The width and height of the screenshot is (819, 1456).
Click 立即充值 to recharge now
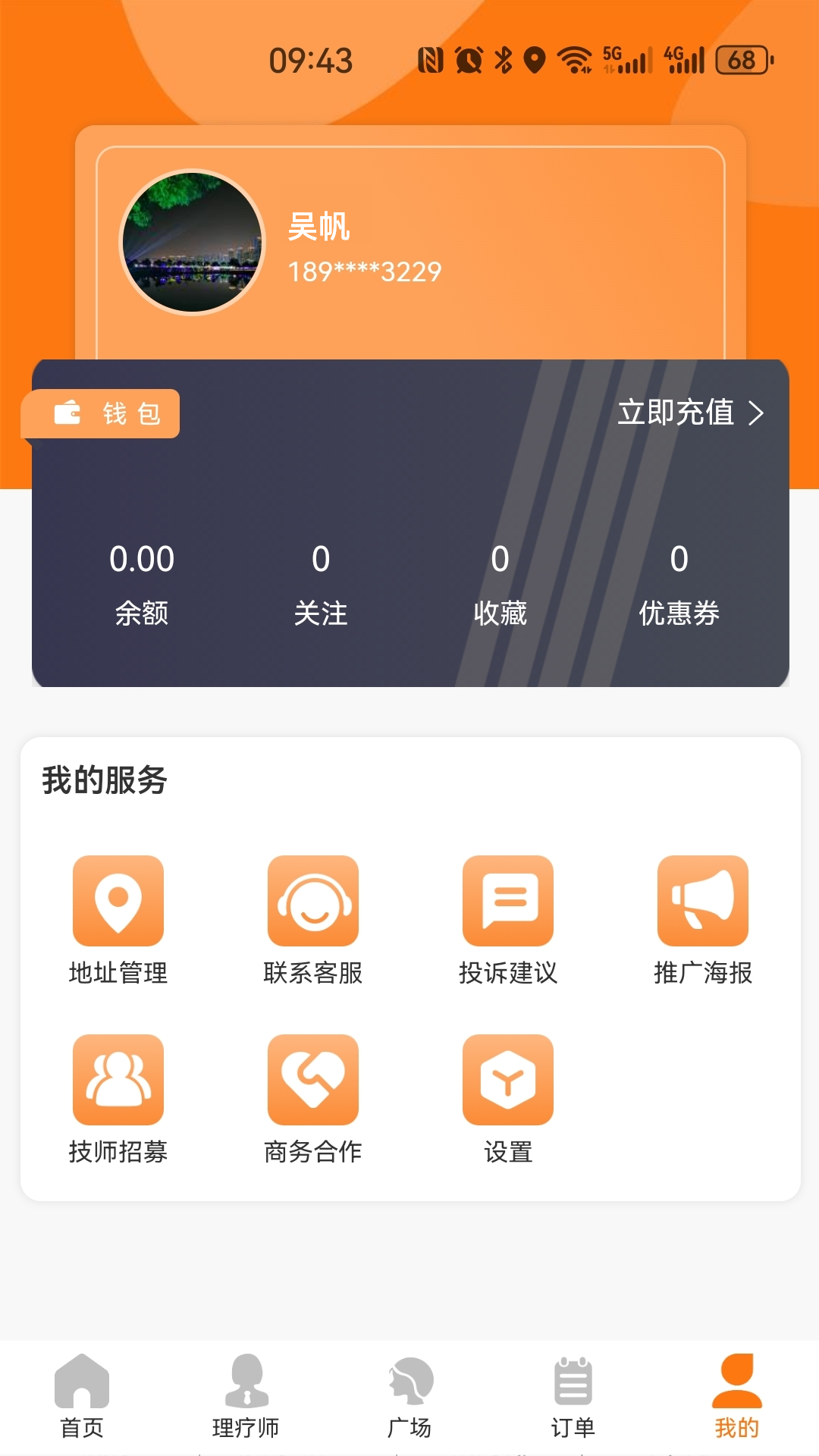676,414
